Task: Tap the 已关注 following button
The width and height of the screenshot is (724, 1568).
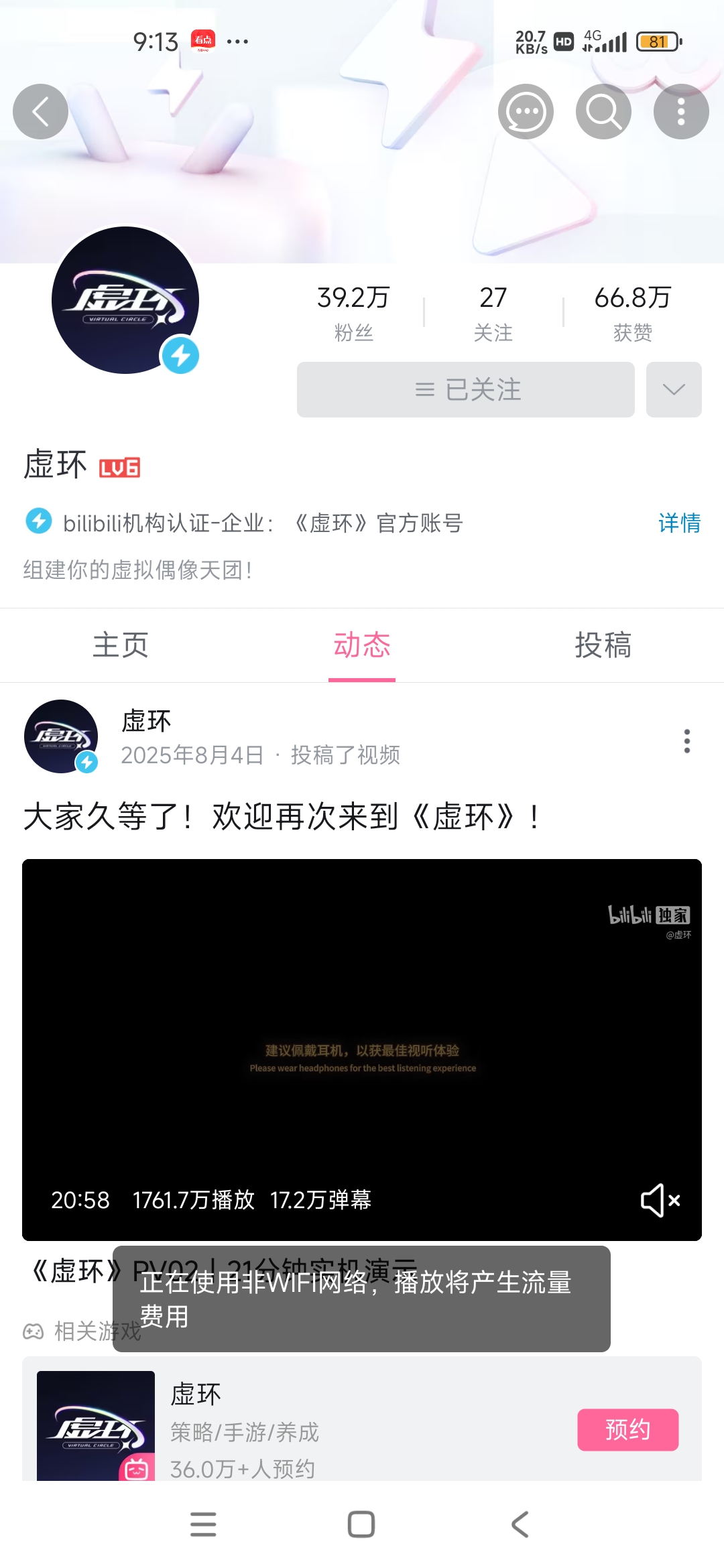Action: tap(465, 389)
